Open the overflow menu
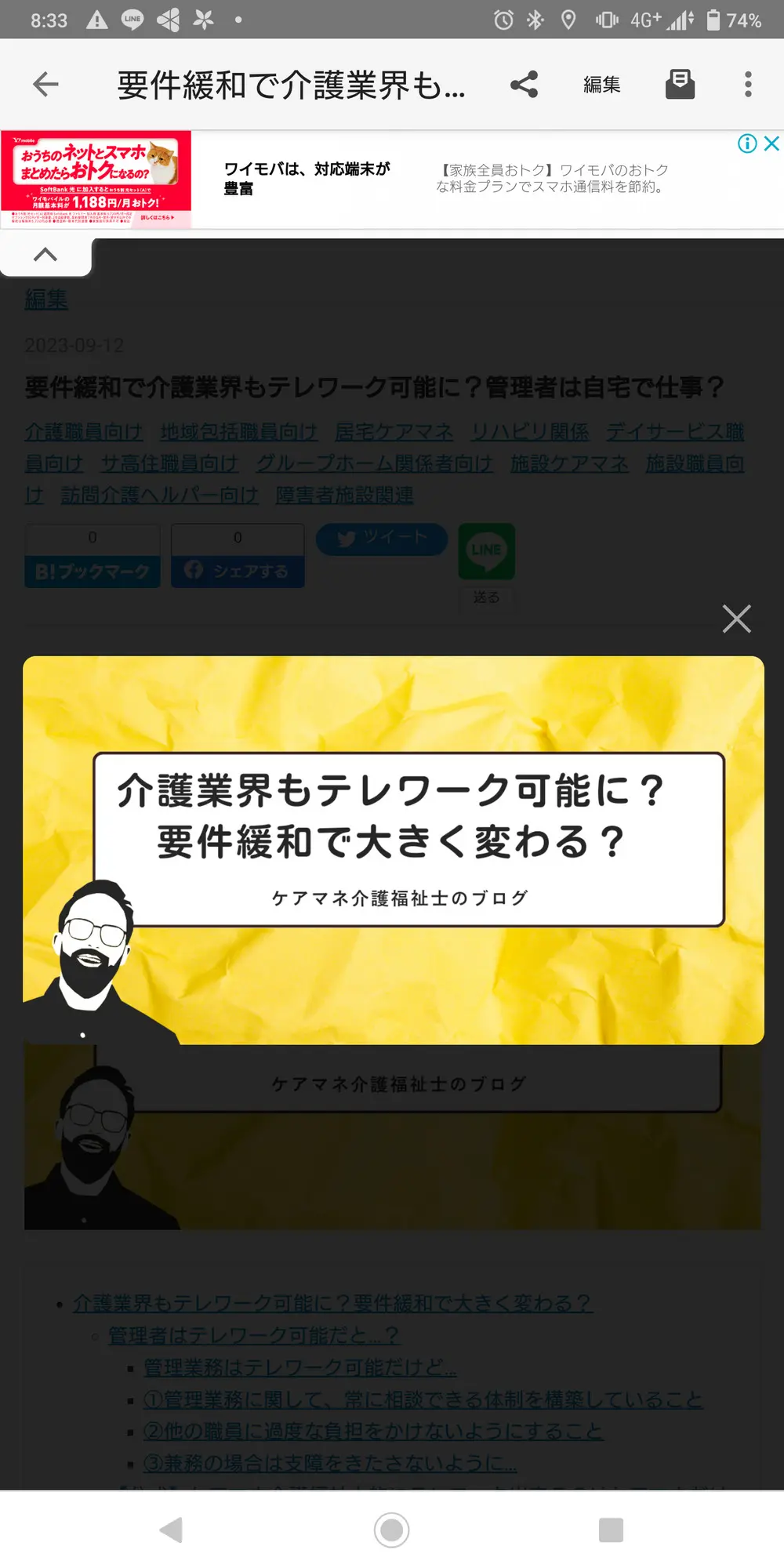Viewport: 784px width, 1568px height. (x=748, y=84)
